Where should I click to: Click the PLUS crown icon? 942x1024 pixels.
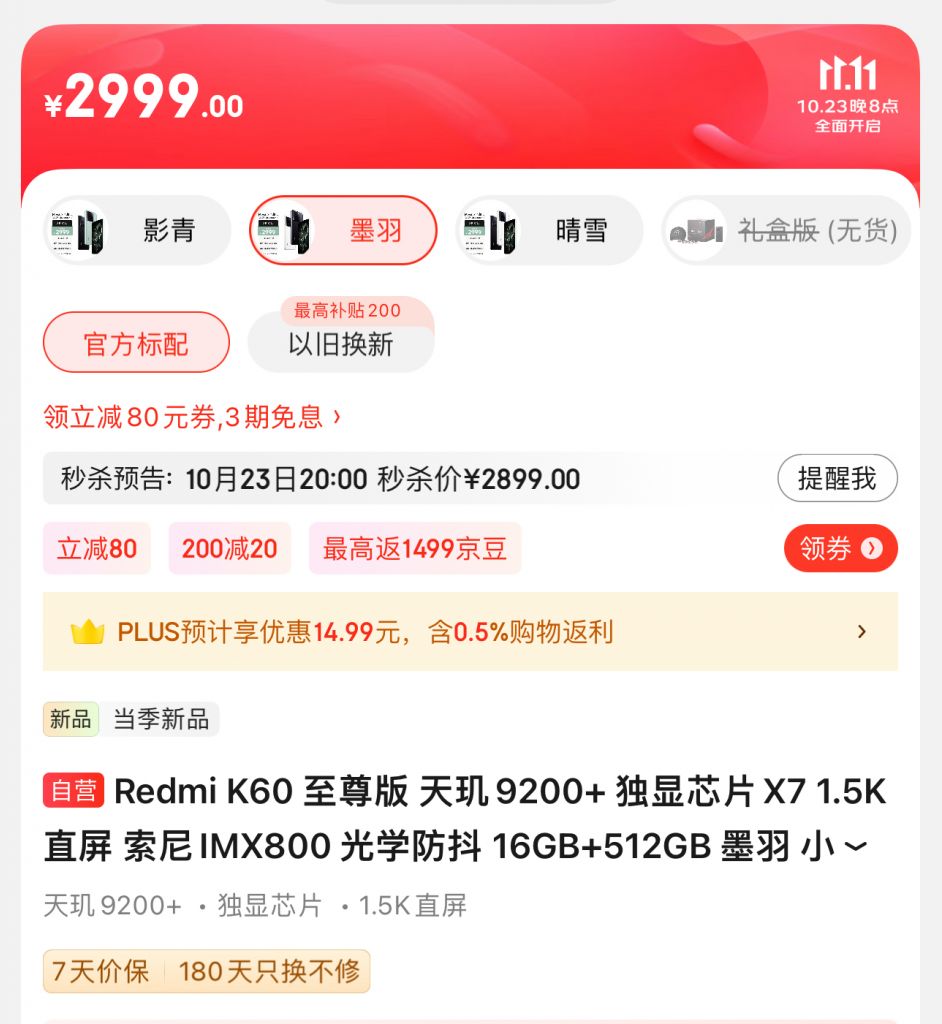click(88, 631)
